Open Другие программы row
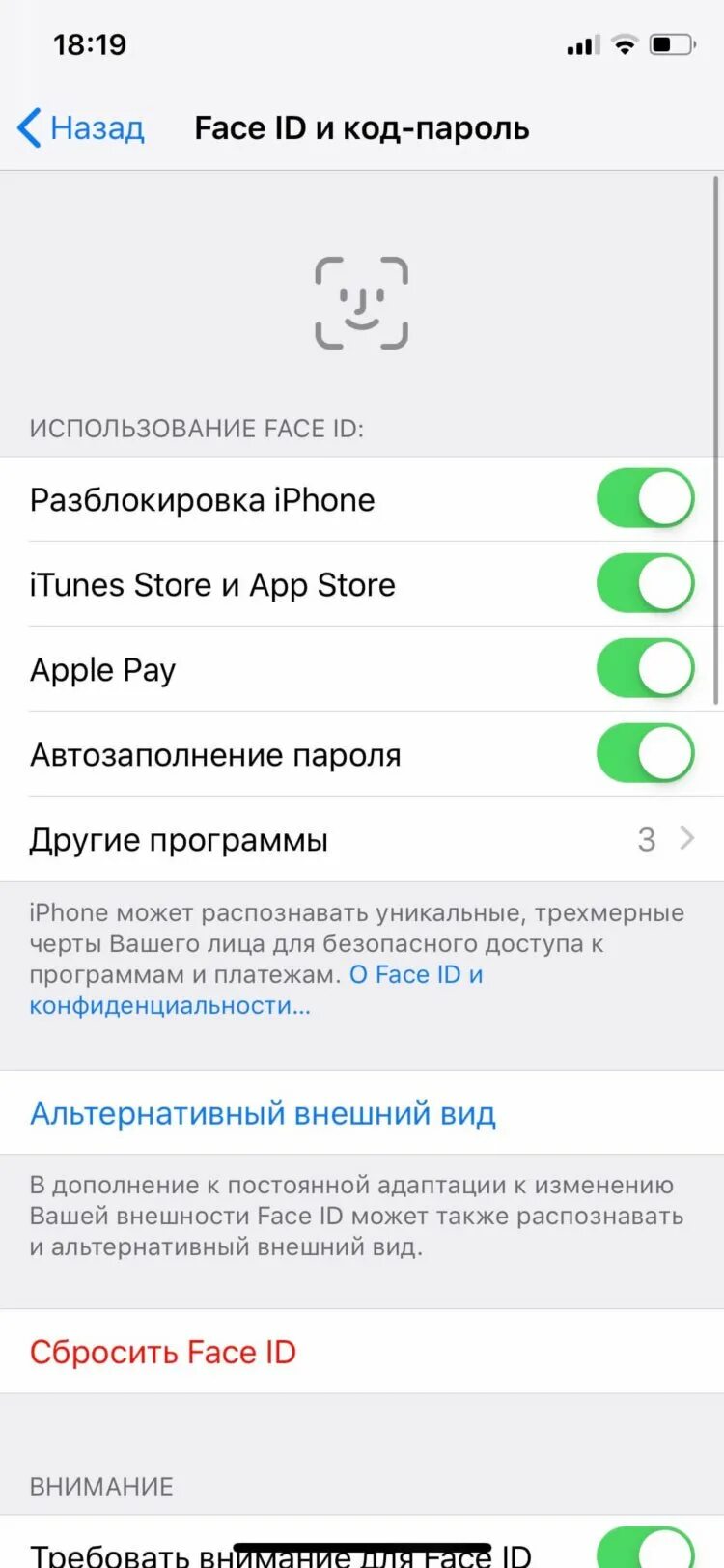Viewport: 724px width, 1568px height. [x=362, y=839]
